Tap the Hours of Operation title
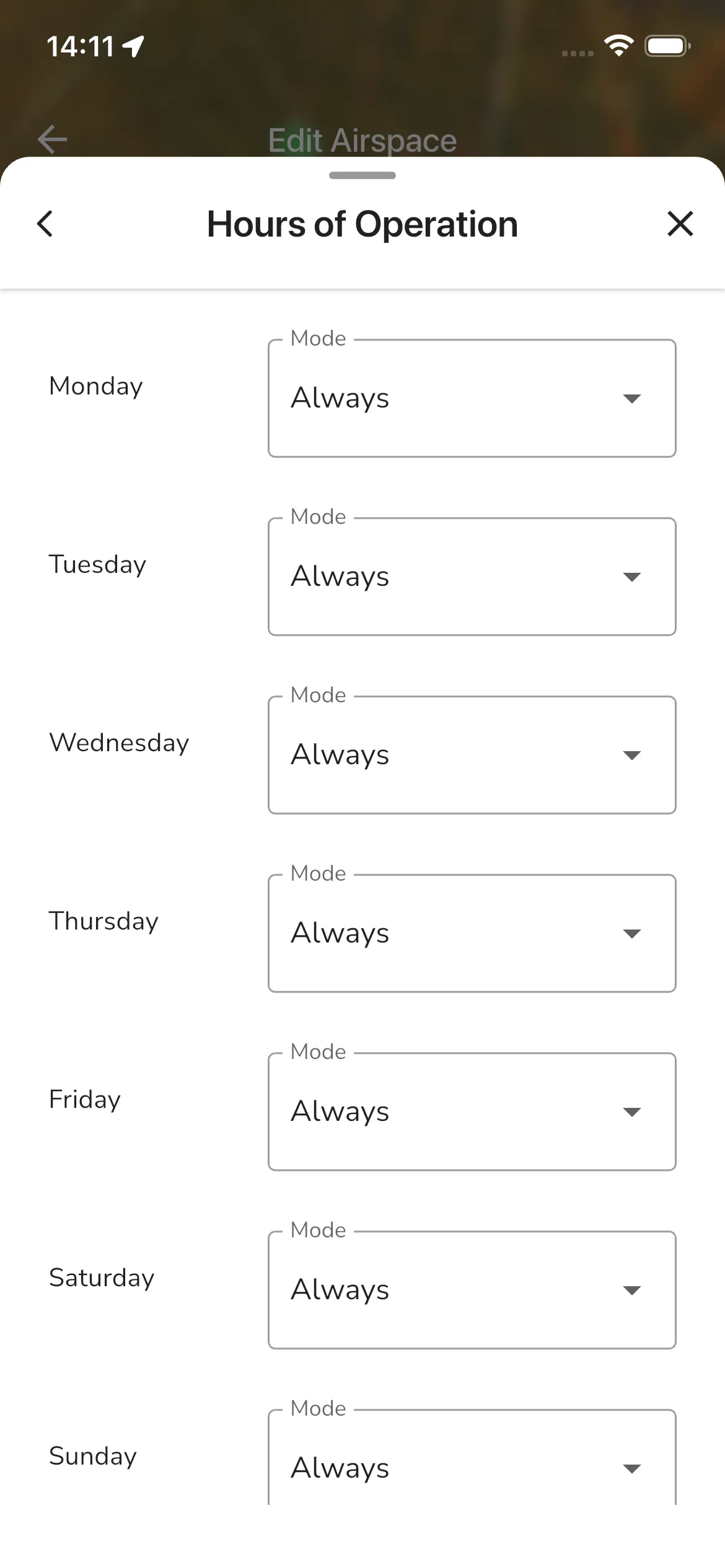This screenshot has height=1568, width=725. coord(362,224)
